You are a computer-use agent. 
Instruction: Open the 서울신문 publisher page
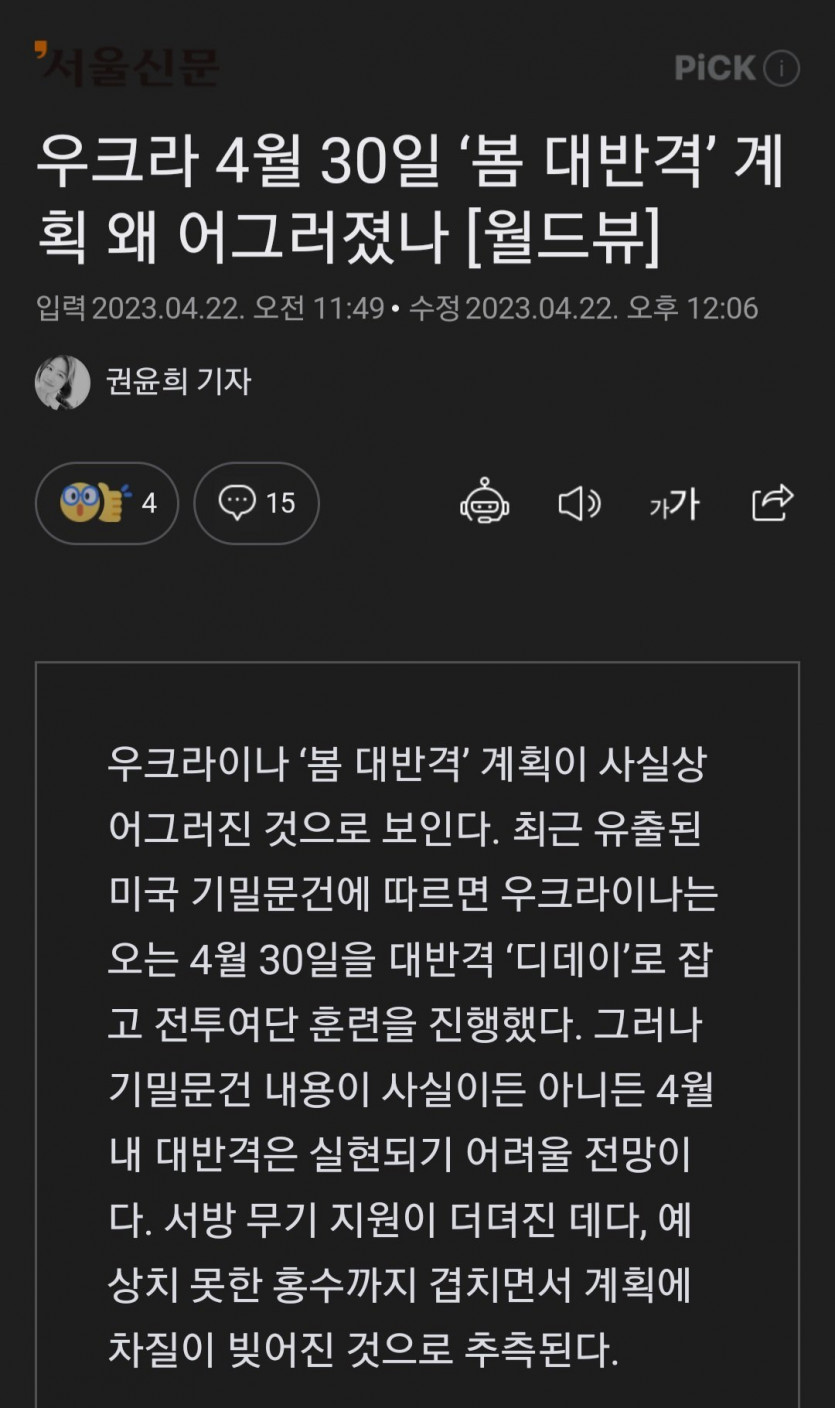click(x=126, y=65)
